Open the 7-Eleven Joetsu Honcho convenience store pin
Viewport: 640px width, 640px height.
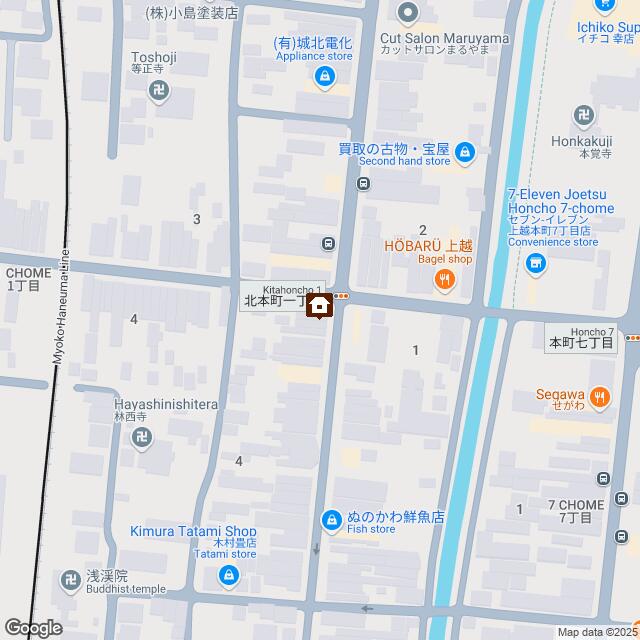536,264
